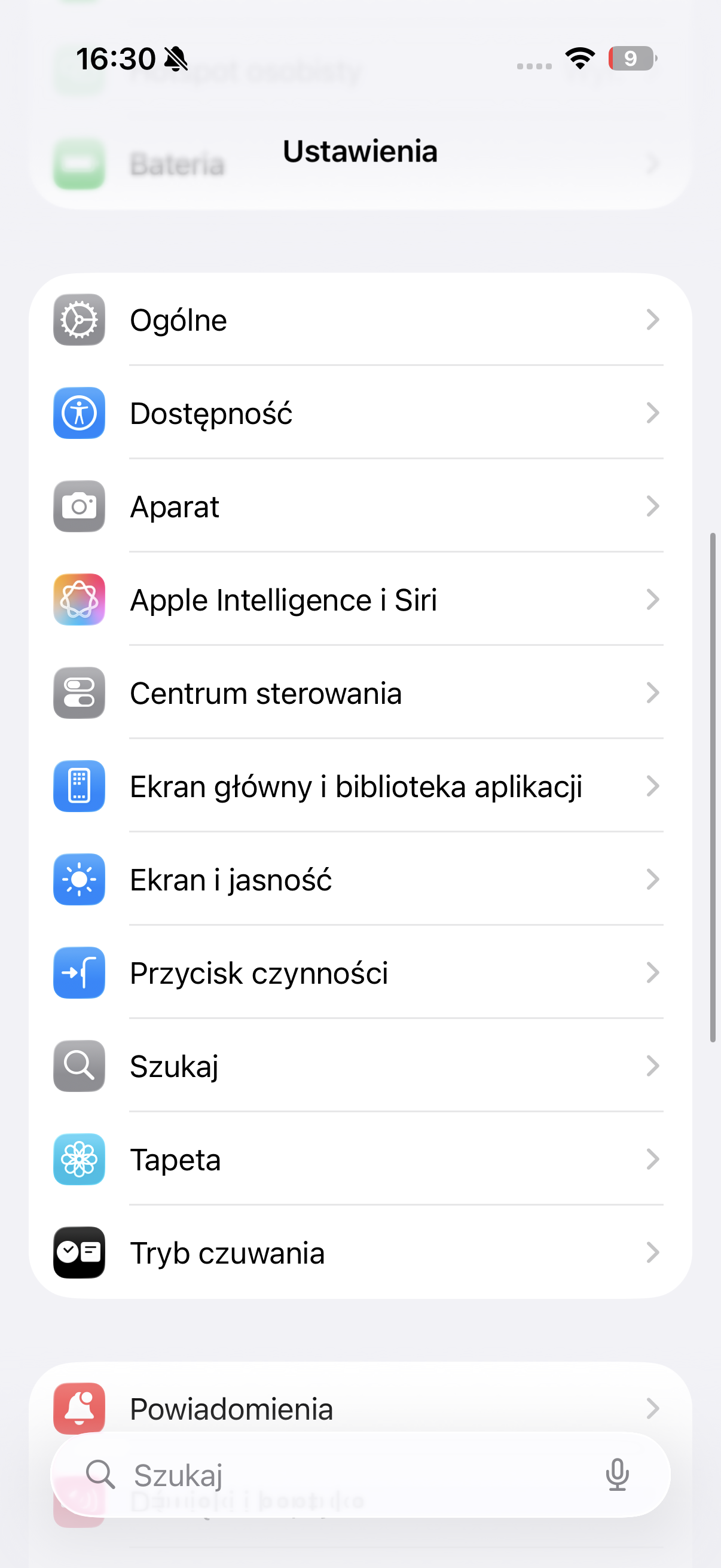
Task: Go to Ekran i jasność
Action: (x=359, y=880)
